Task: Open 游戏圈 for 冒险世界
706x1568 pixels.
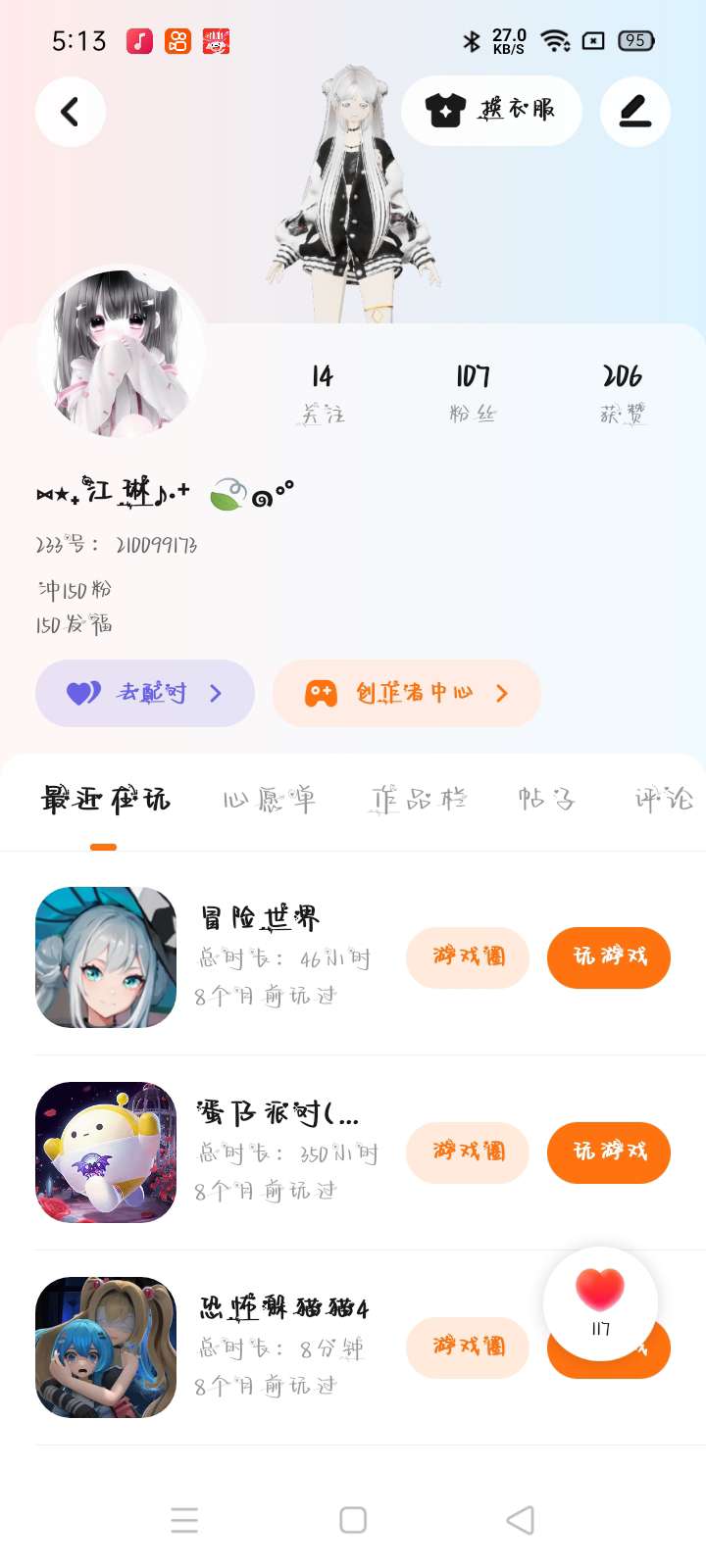Action: (x=468, y=956)
